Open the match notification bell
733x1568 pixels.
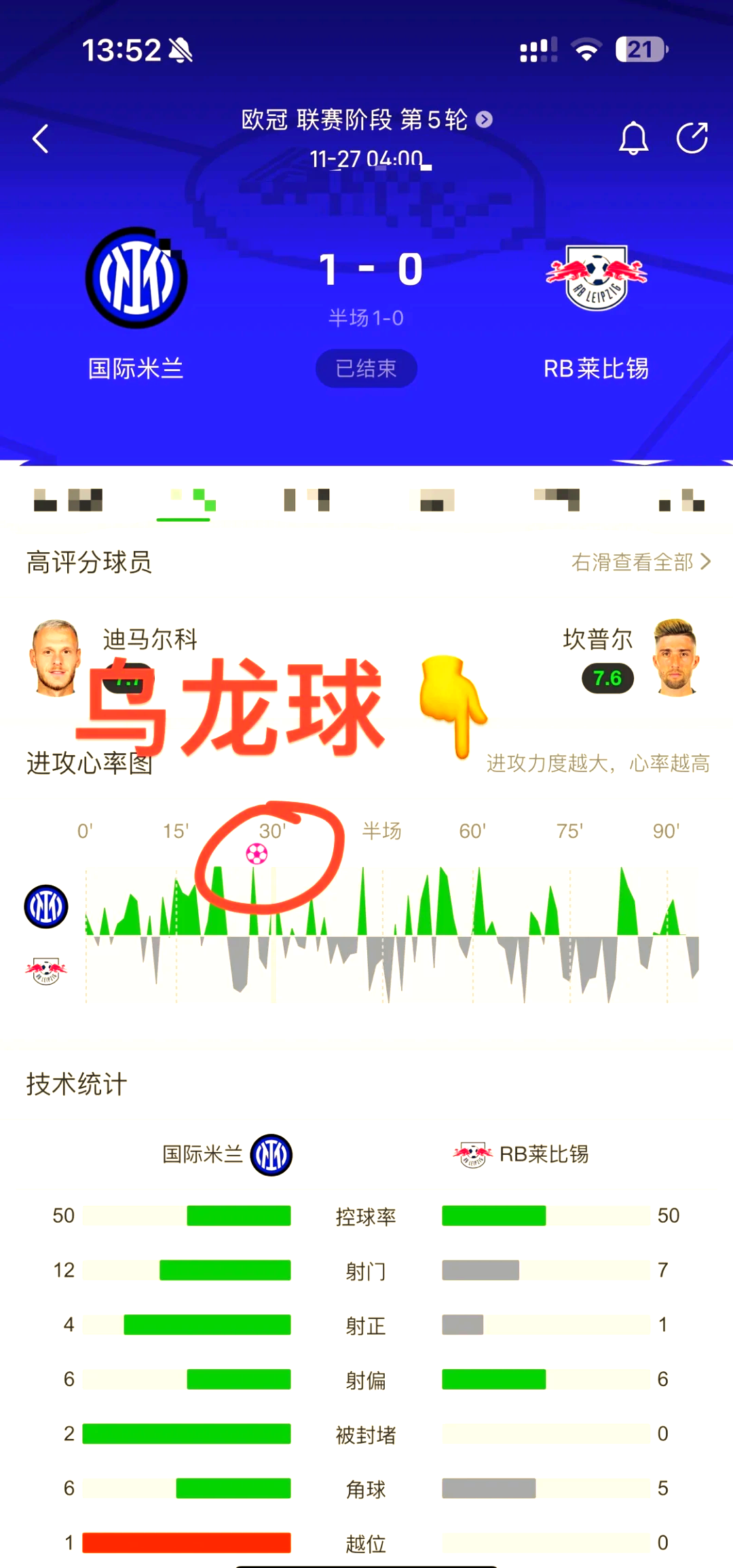click(633, 138)
